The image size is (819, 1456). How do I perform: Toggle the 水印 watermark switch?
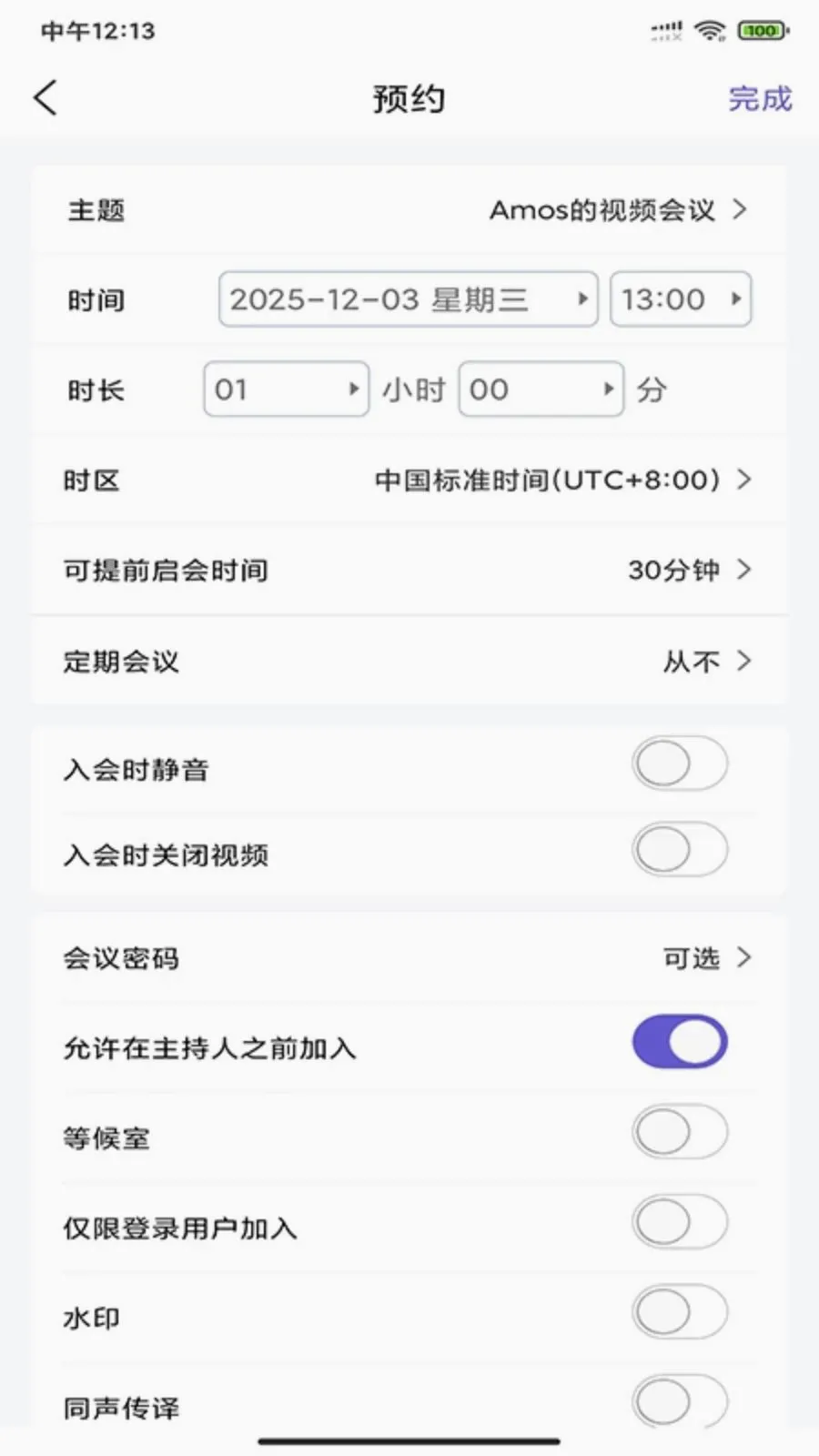click(x=680, y=1312)
